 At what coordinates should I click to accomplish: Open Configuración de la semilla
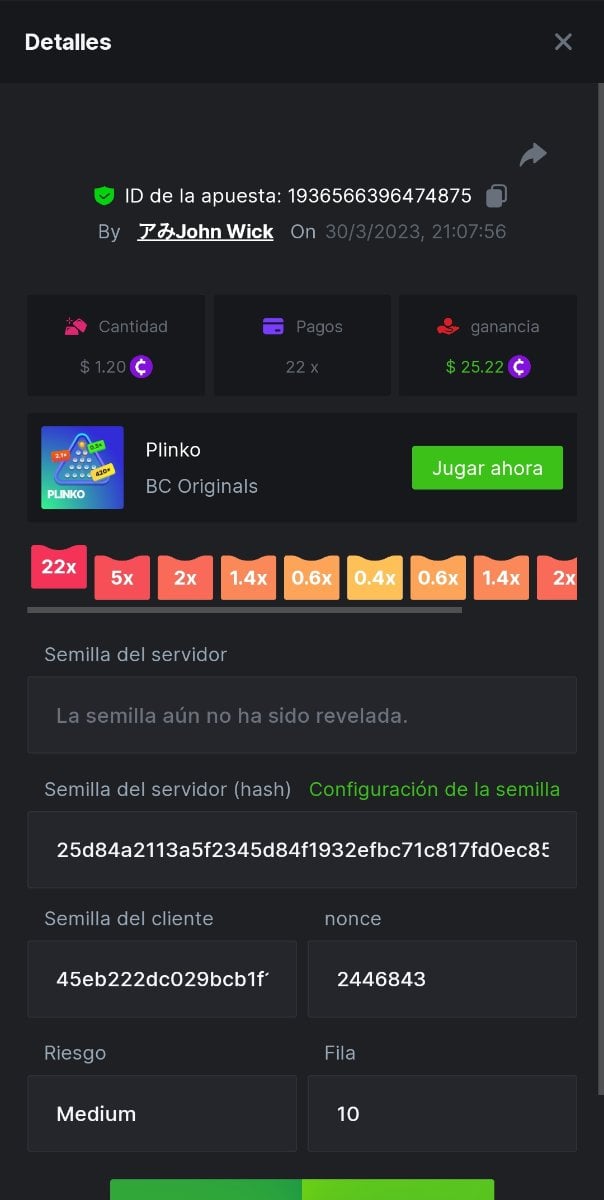point(434,789)
